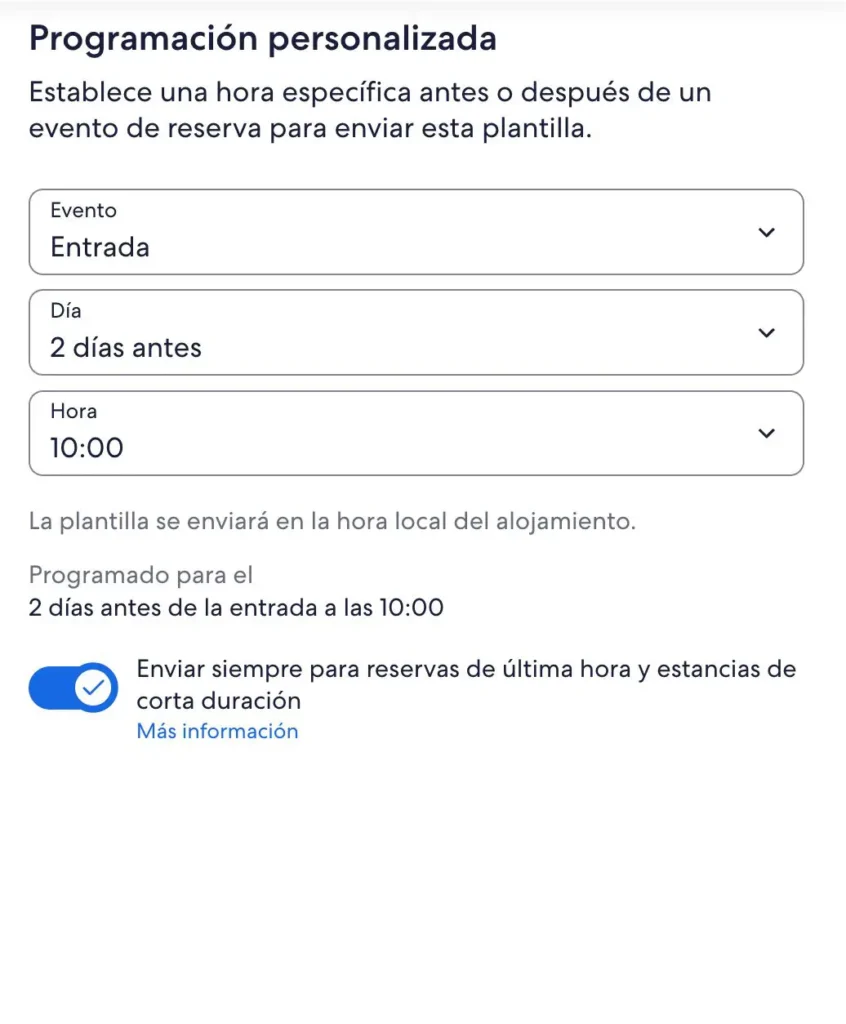Click the chevron next to '10:00'

tap(767, 433)
